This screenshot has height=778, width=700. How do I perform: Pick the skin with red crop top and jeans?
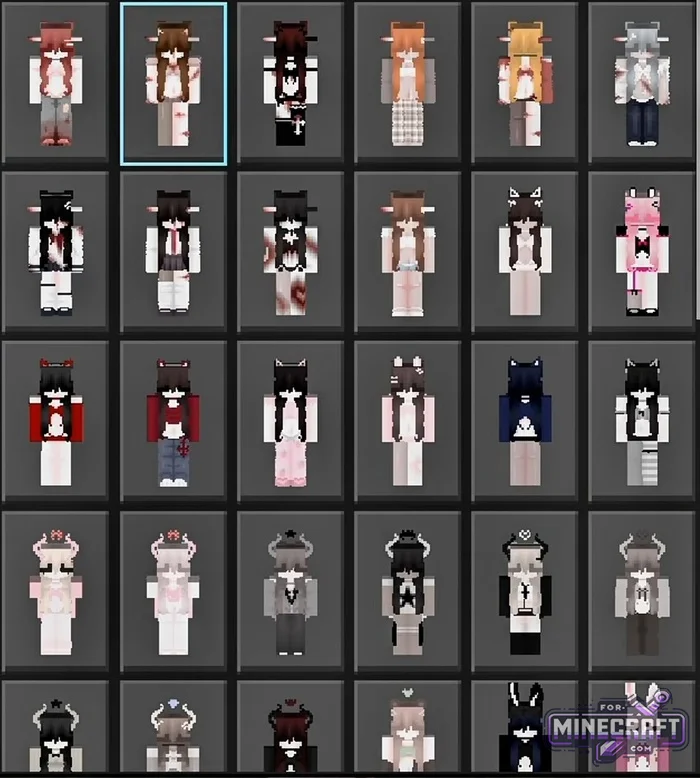coord(173,421)
